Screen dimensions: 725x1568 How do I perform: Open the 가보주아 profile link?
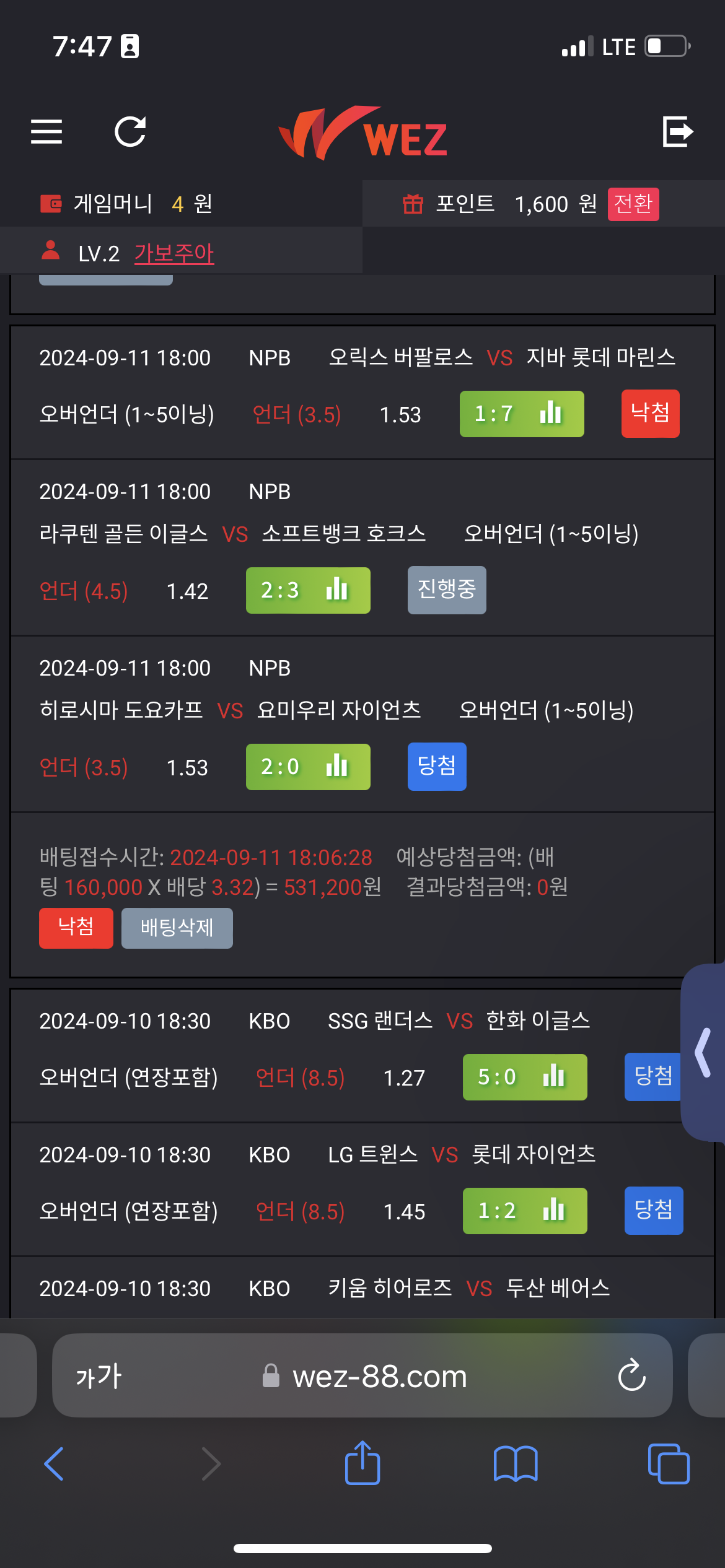pos(174,253)
